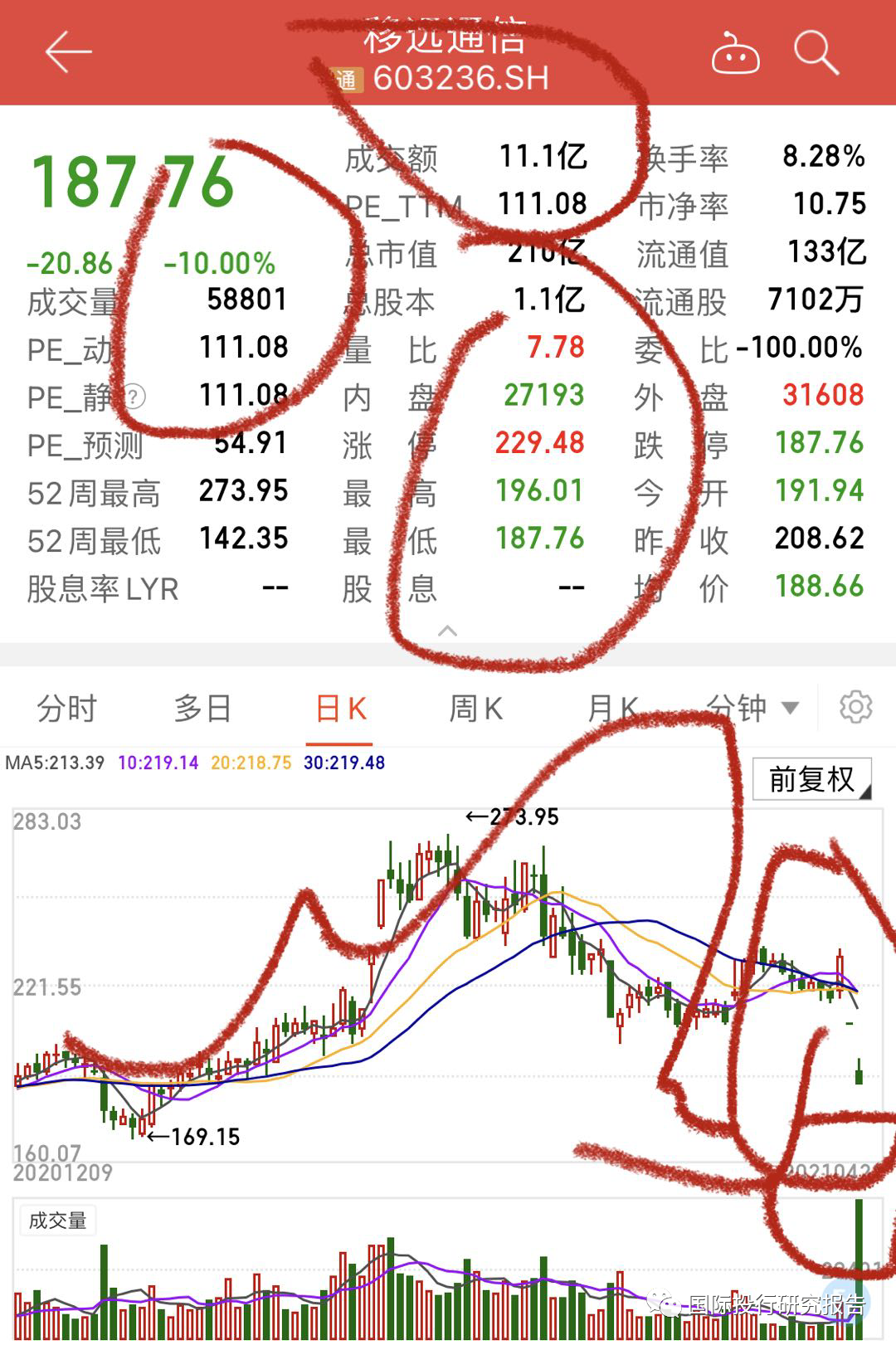This screenshot has height=1345, width=896.
Task: Open chart settings gear
Action: point(855,708)
